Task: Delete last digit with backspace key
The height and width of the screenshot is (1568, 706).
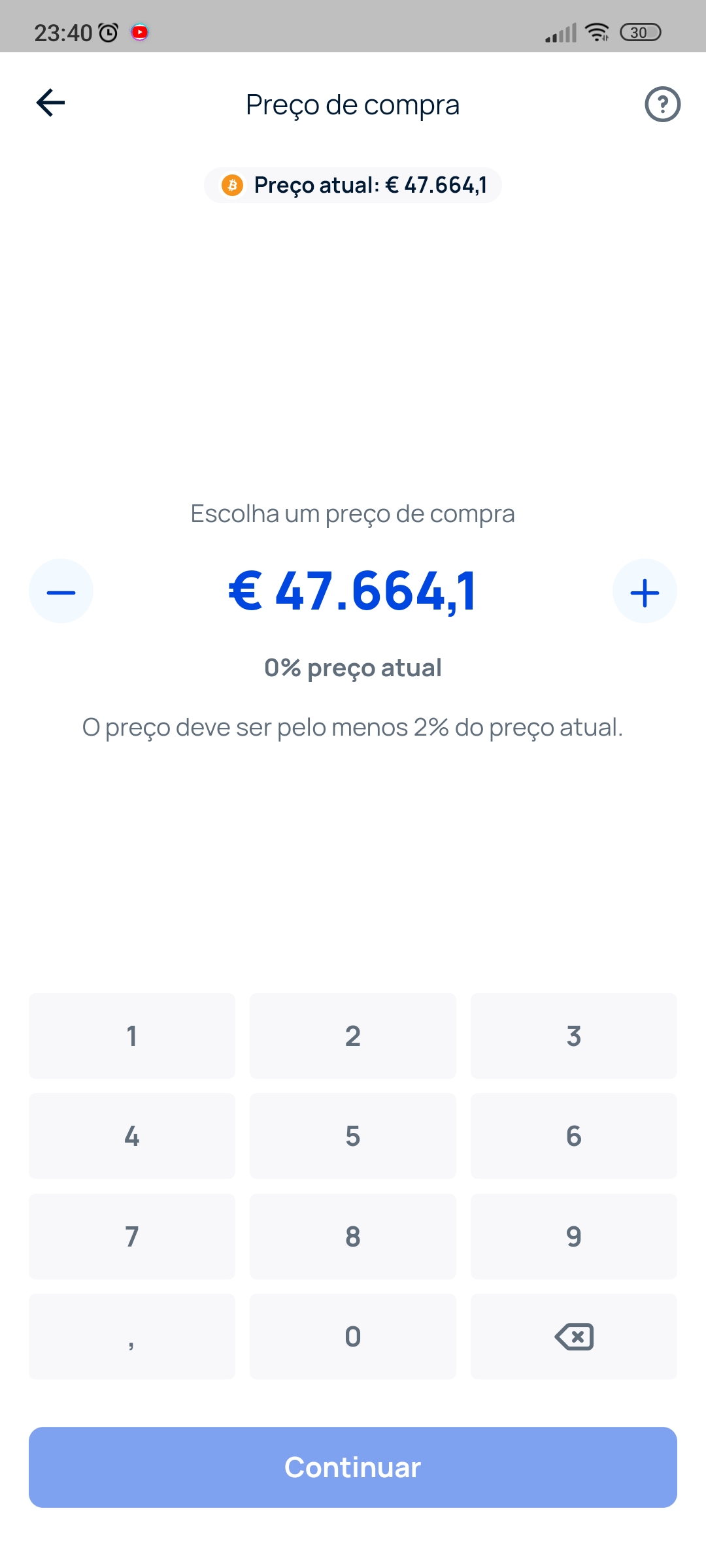Action: (x=574, y=1337)
